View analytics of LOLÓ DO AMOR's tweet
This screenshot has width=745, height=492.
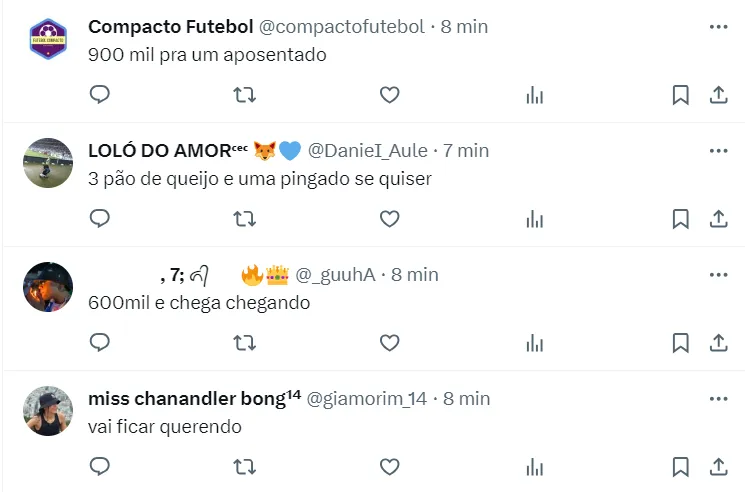pos(535,219)
